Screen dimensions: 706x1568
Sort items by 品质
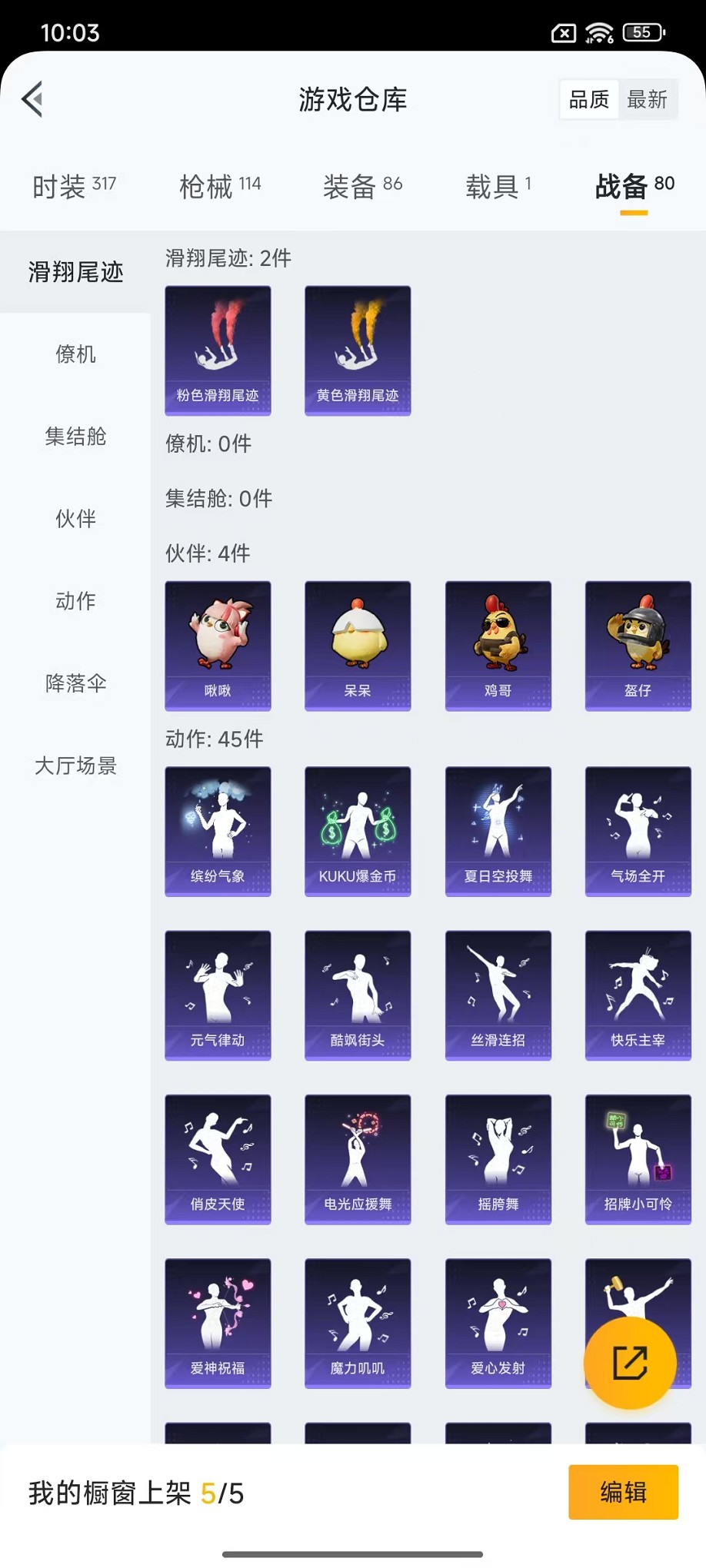pyautogui.click(x=589, y=99)
